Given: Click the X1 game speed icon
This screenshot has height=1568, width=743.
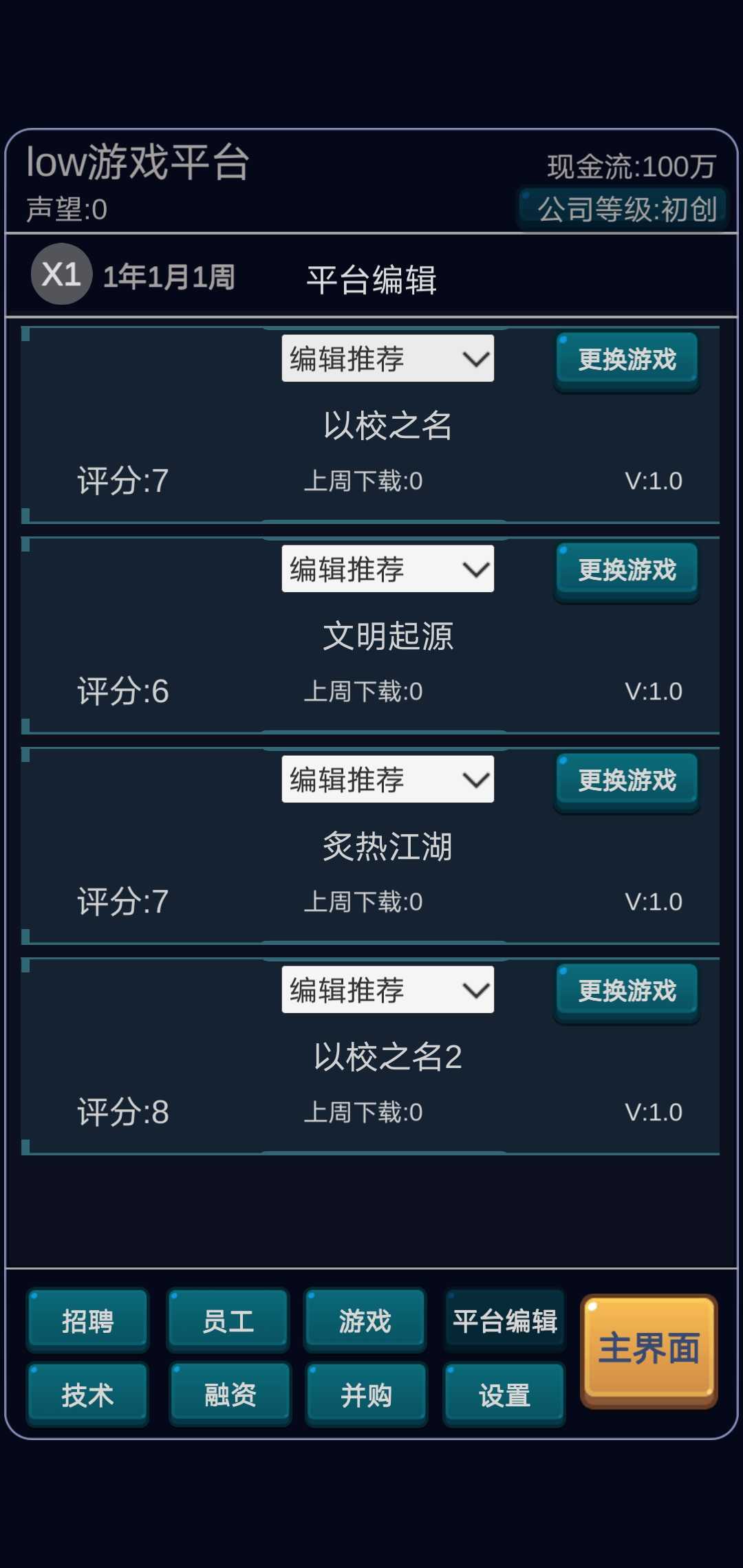Looking at the screenshot, I should click(61, 276).
